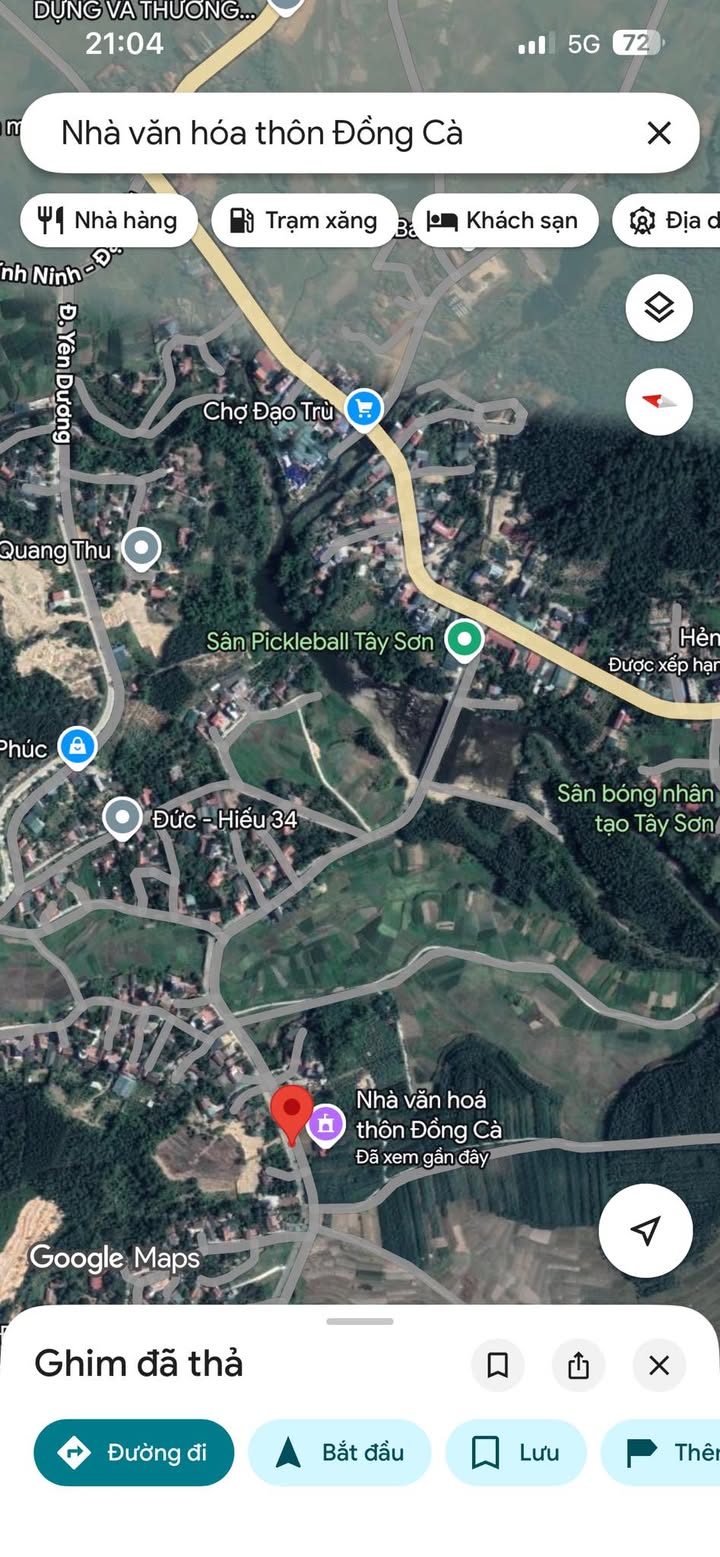Center map on my location
Screen dimensions: 720x1557
(x=646, y=1230)
